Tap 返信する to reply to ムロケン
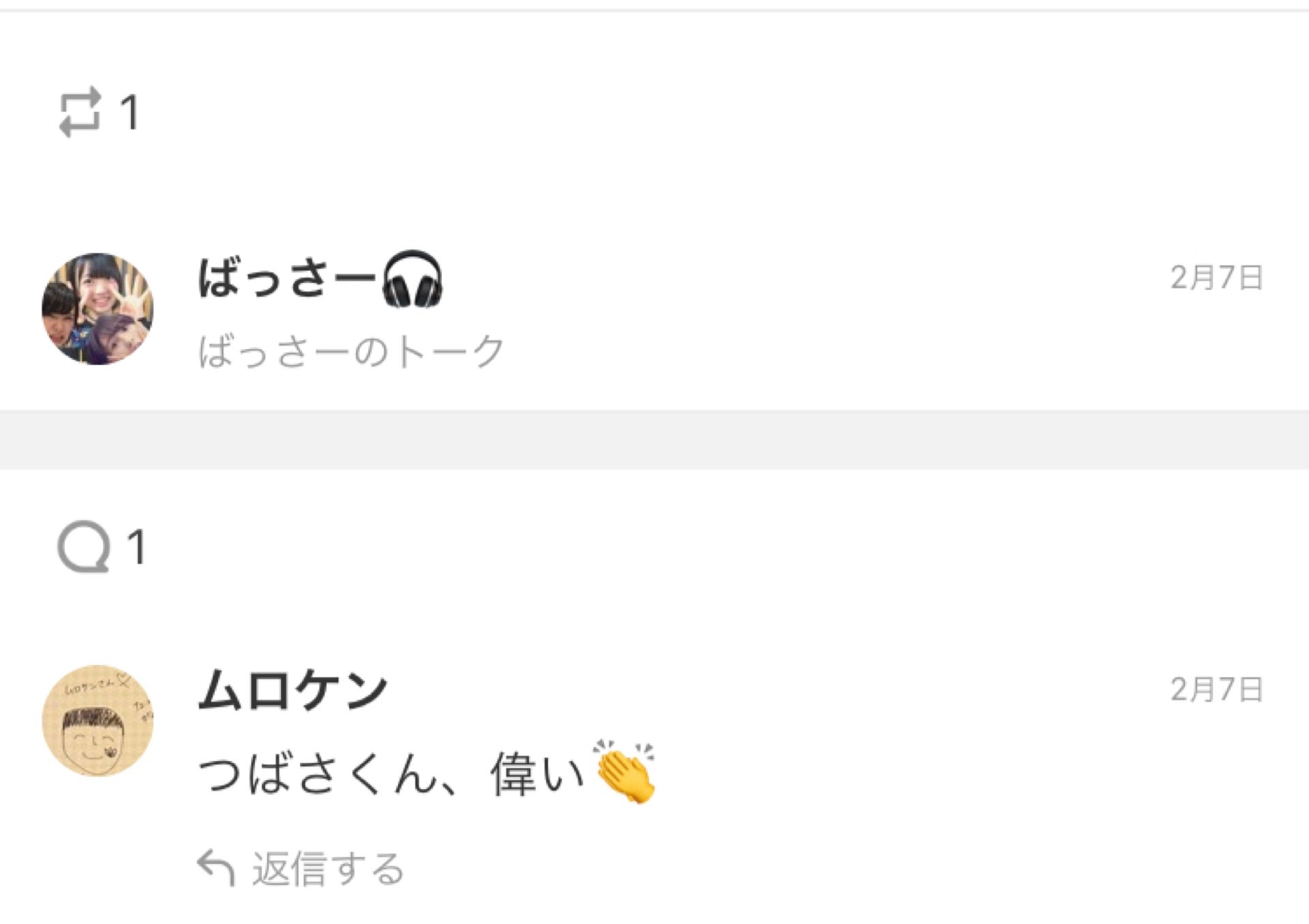The width and height of the screenshot is (1309, 924). coord(301,868)
